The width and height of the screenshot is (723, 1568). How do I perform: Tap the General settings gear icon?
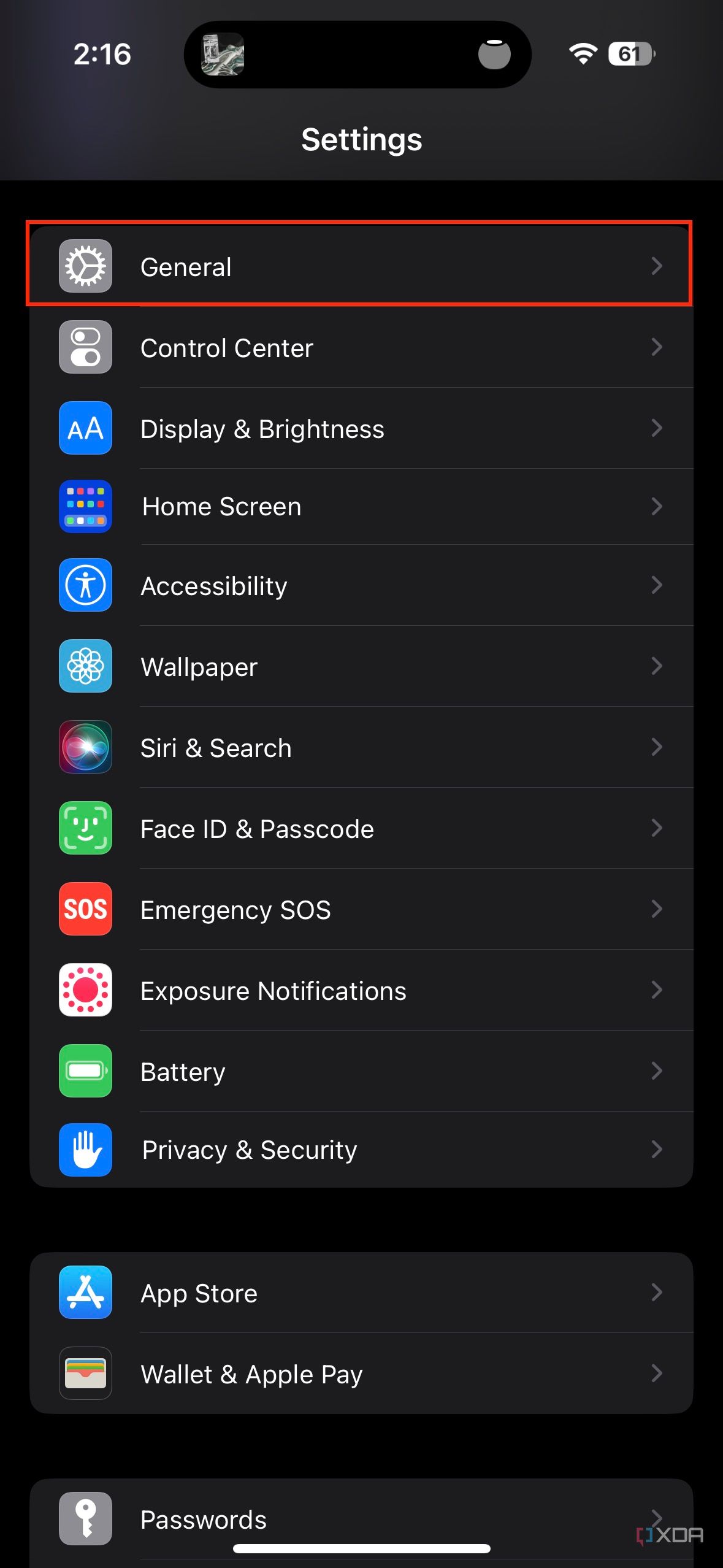tap(85, 266)
